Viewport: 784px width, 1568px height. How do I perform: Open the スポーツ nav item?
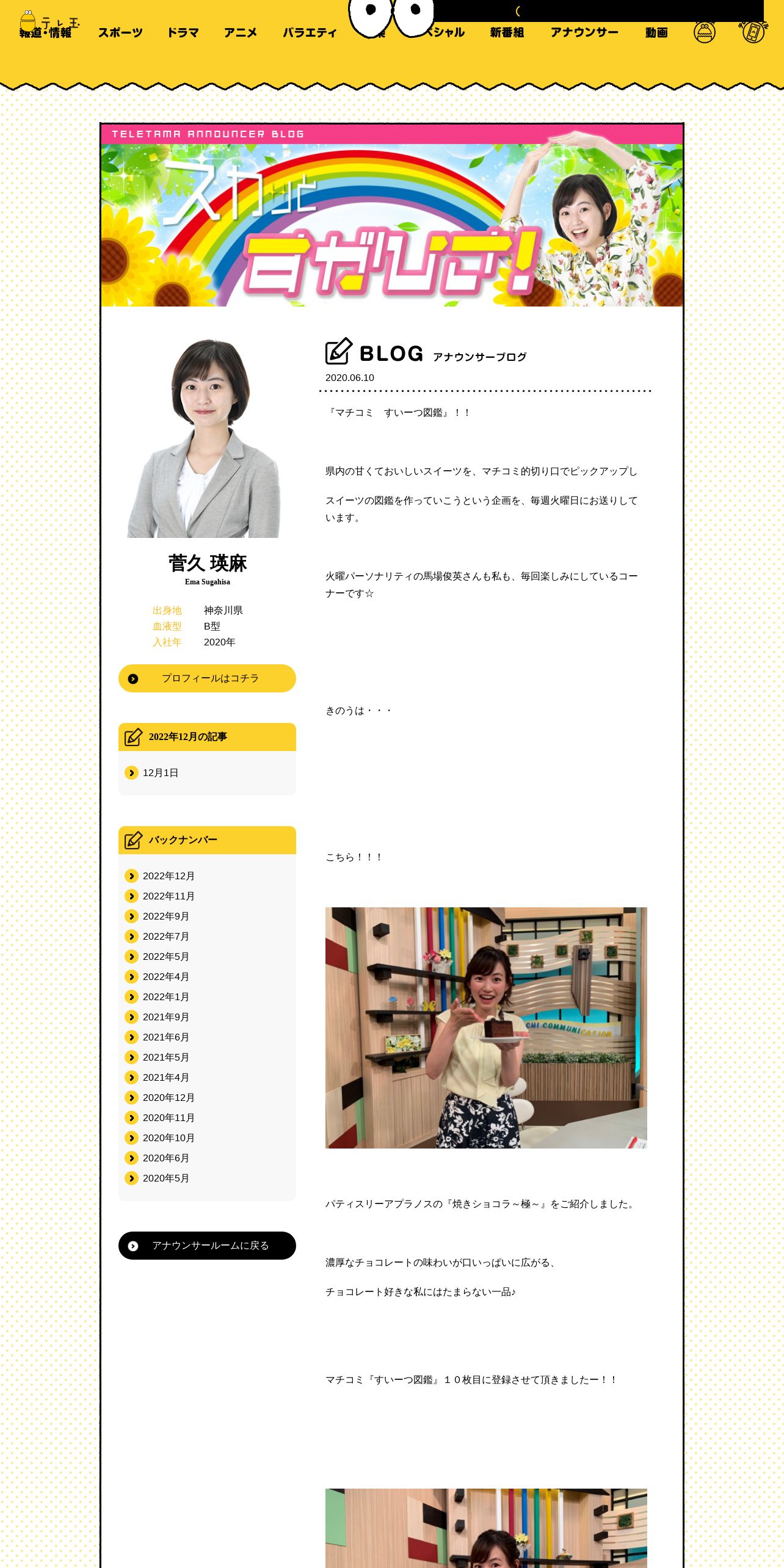click(120, 32)
